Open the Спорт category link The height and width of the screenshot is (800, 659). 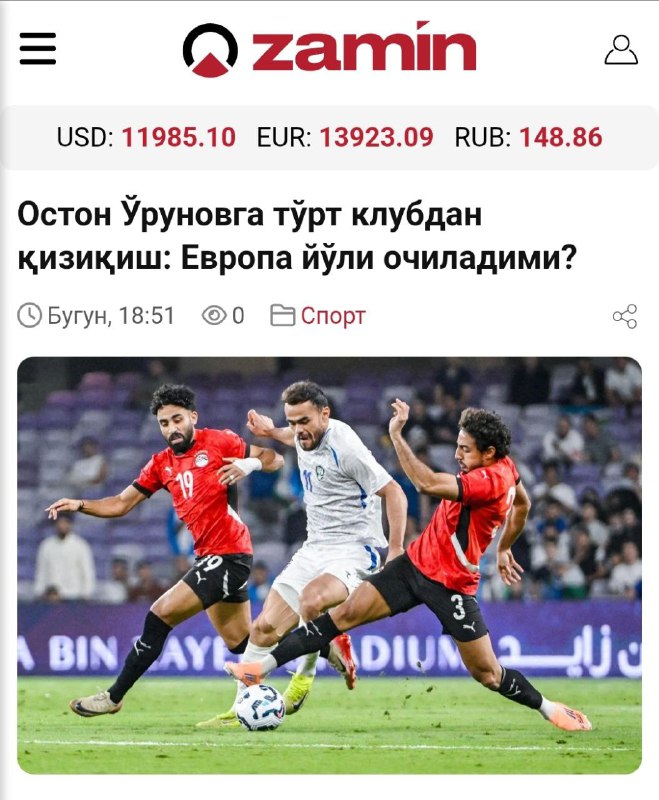coord(333,316)
